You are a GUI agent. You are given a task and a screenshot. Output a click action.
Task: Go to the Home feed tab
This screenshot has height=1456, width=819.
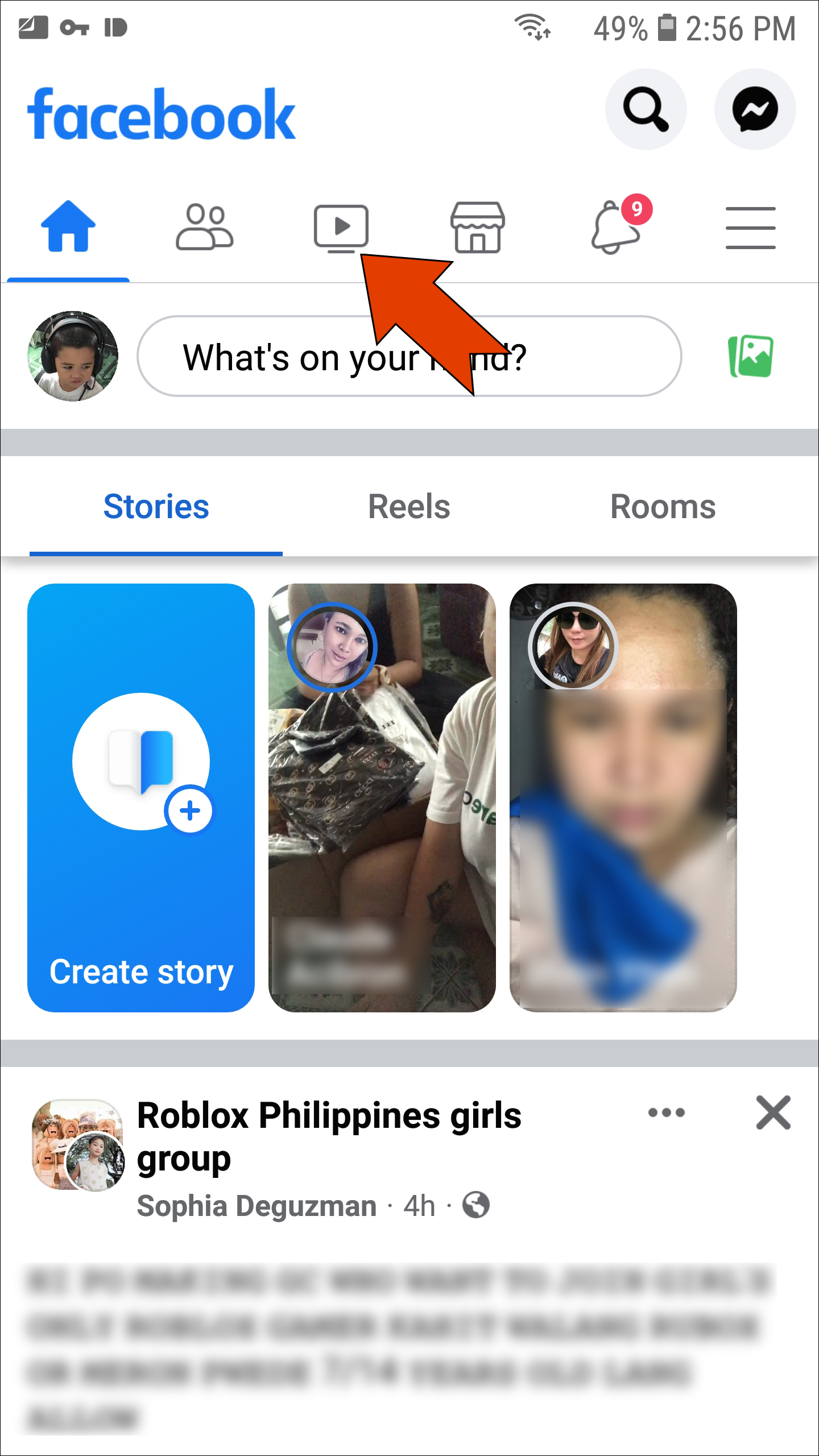pyautogui.click(x=68, y=226)
